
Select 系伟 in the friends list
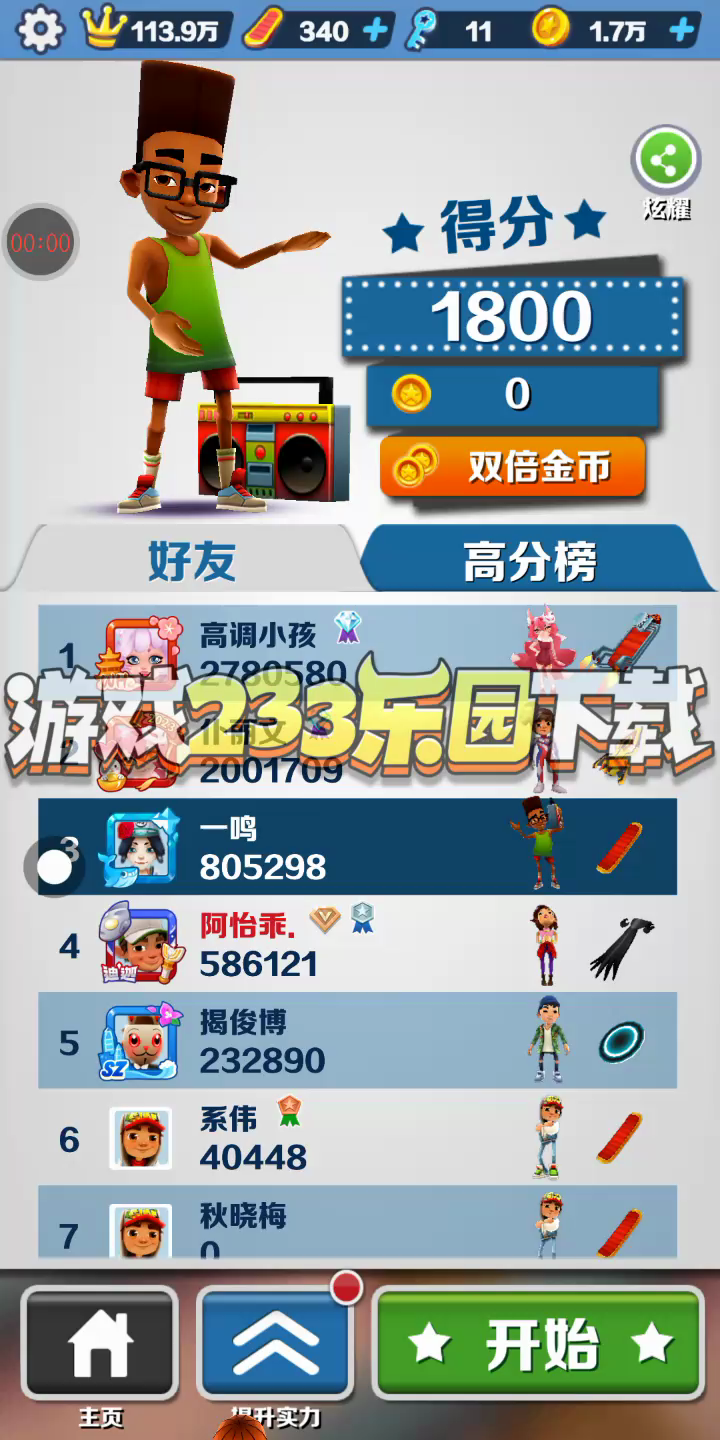pos(357,1137)
